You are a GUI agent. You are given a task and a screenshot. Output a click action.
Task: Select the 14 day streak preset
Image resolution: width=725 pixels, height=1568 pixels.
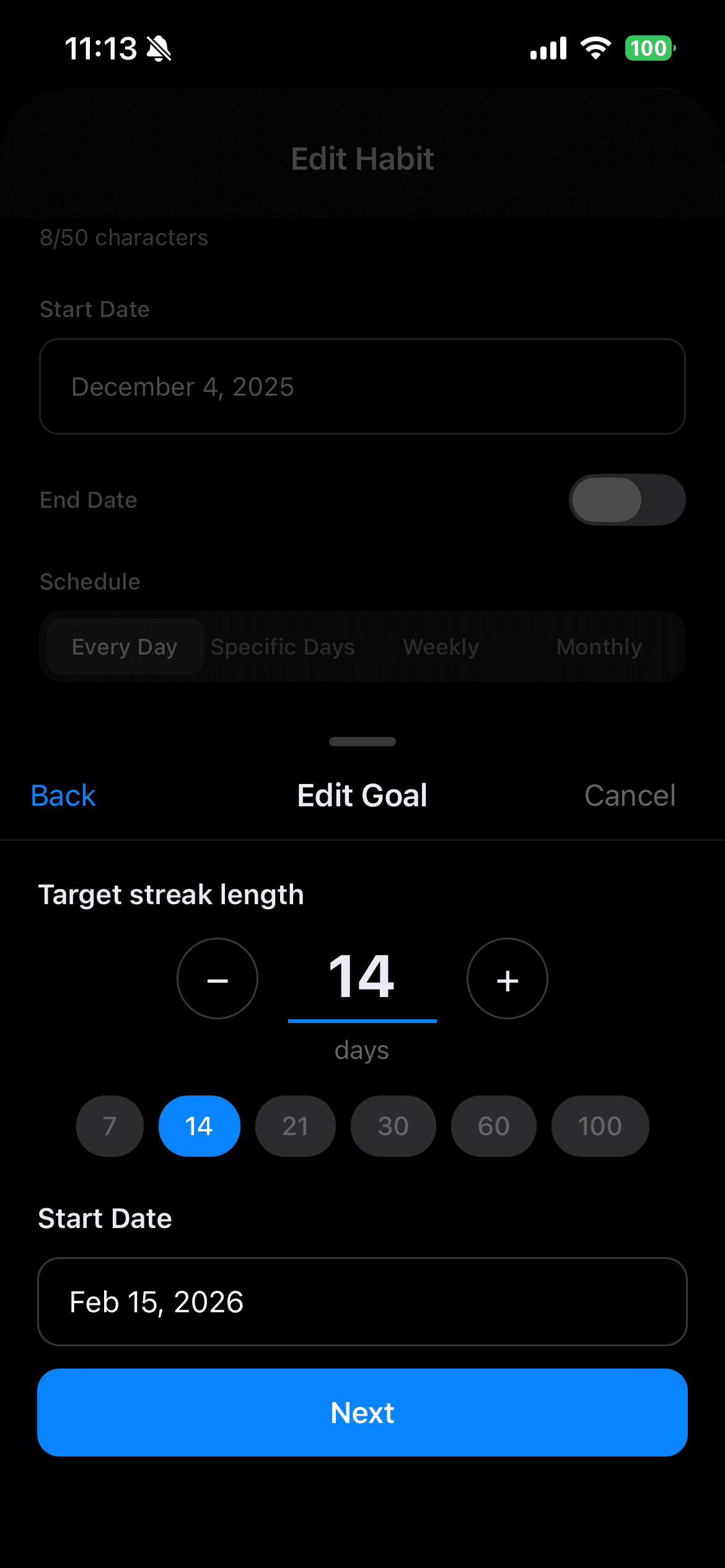point(199,1126)
